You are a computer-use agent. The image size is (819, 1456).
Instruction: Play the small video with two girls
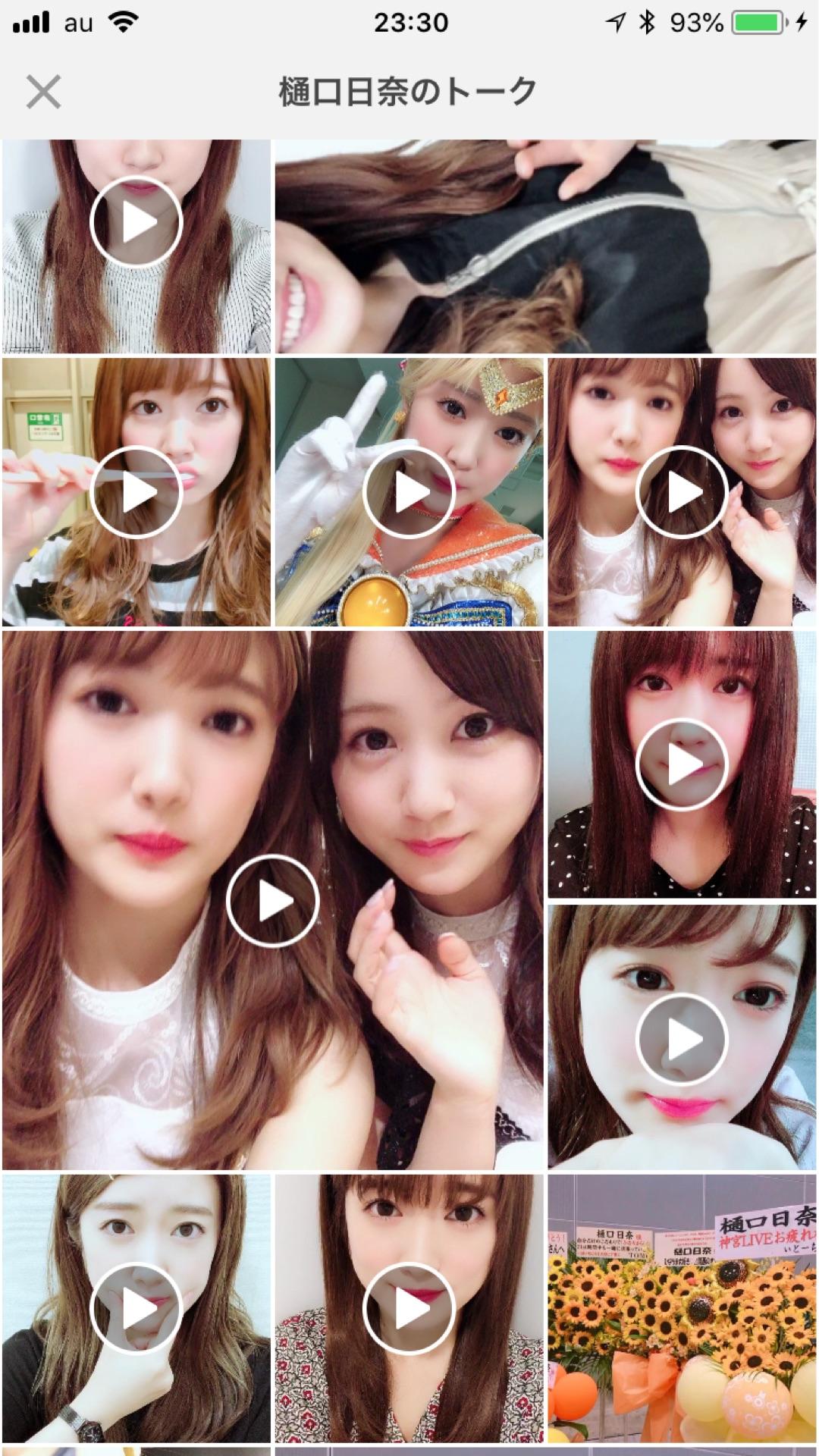[682, 492]
